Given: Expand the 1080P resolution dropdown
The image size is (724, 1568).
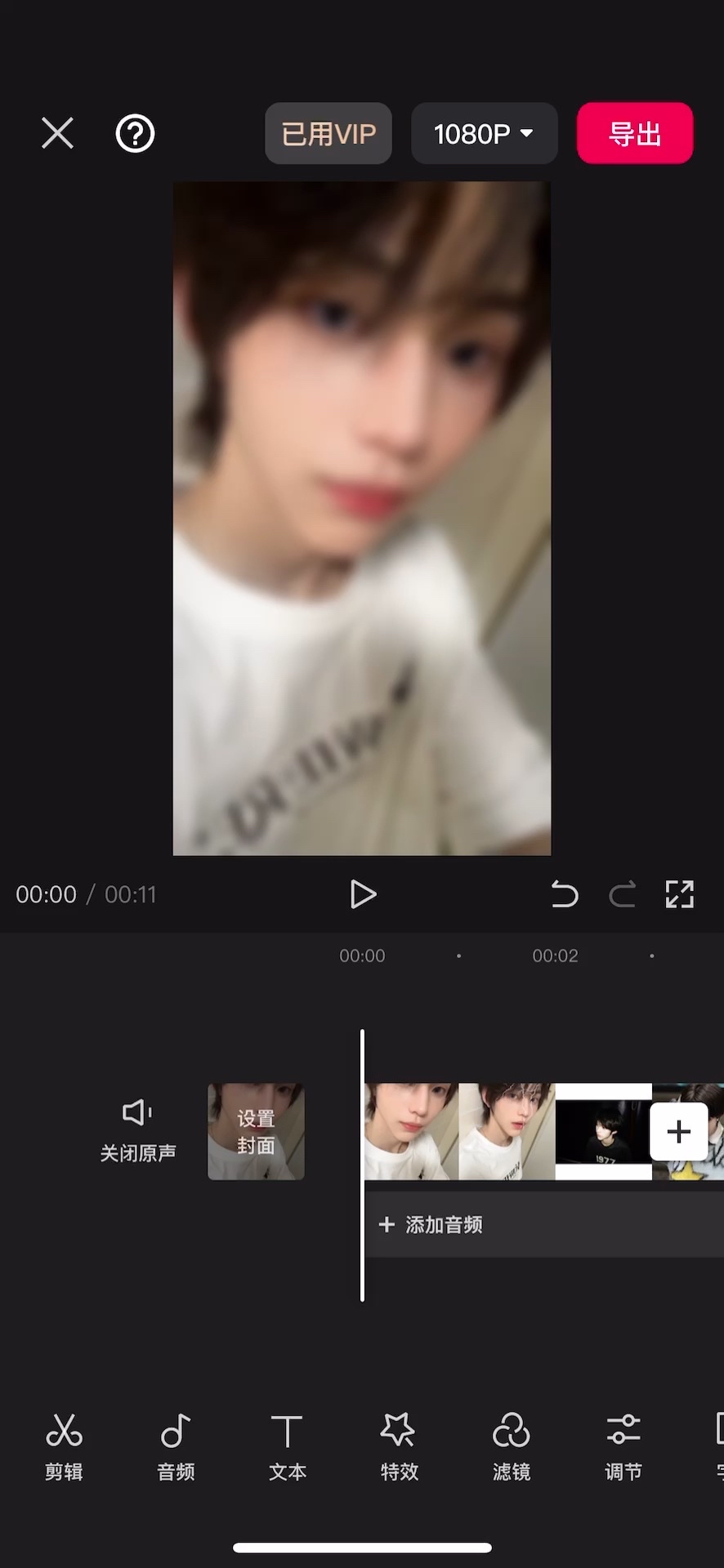Looking at the screenshot, I should coord(484,133).
